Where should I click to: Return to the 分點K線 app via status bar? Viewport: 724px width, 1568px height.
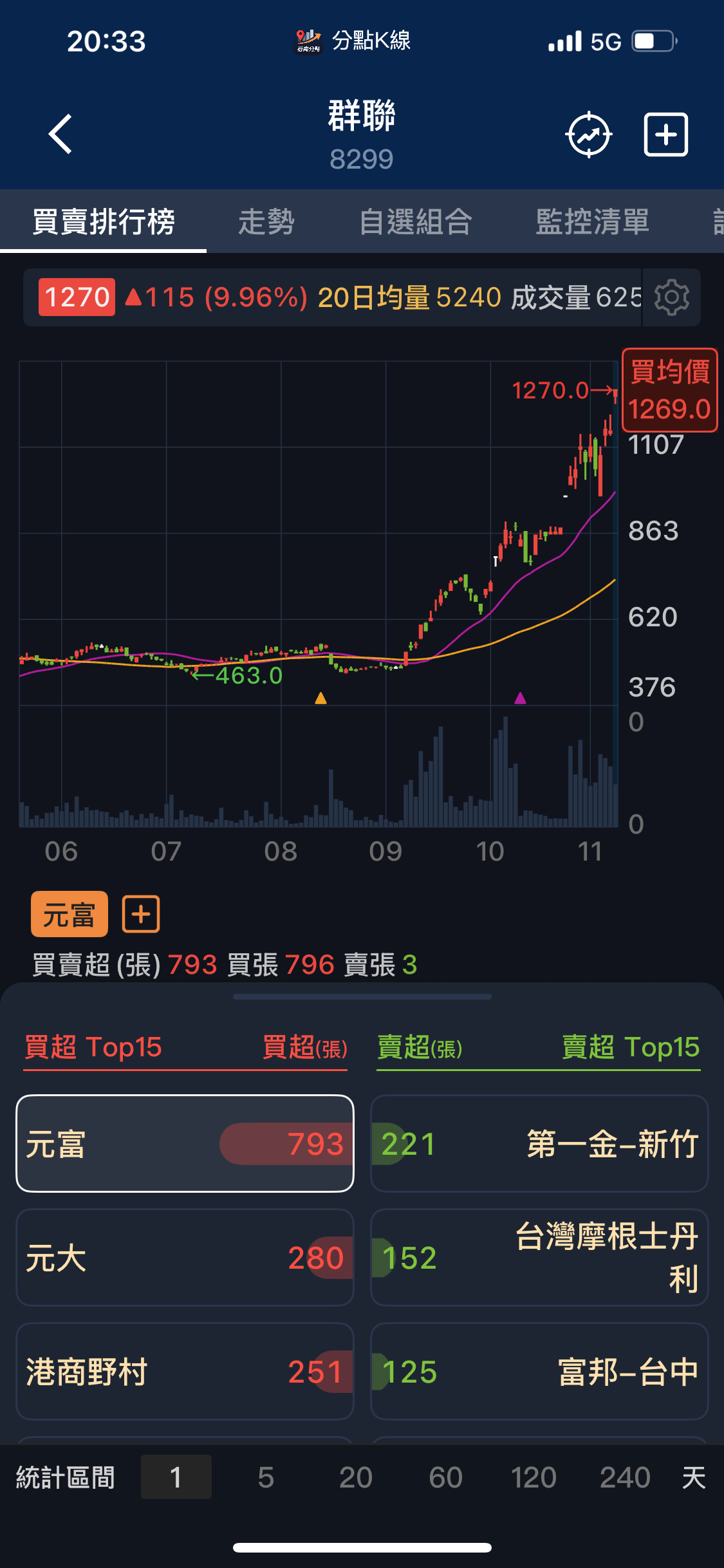click(x=353, y=41)
